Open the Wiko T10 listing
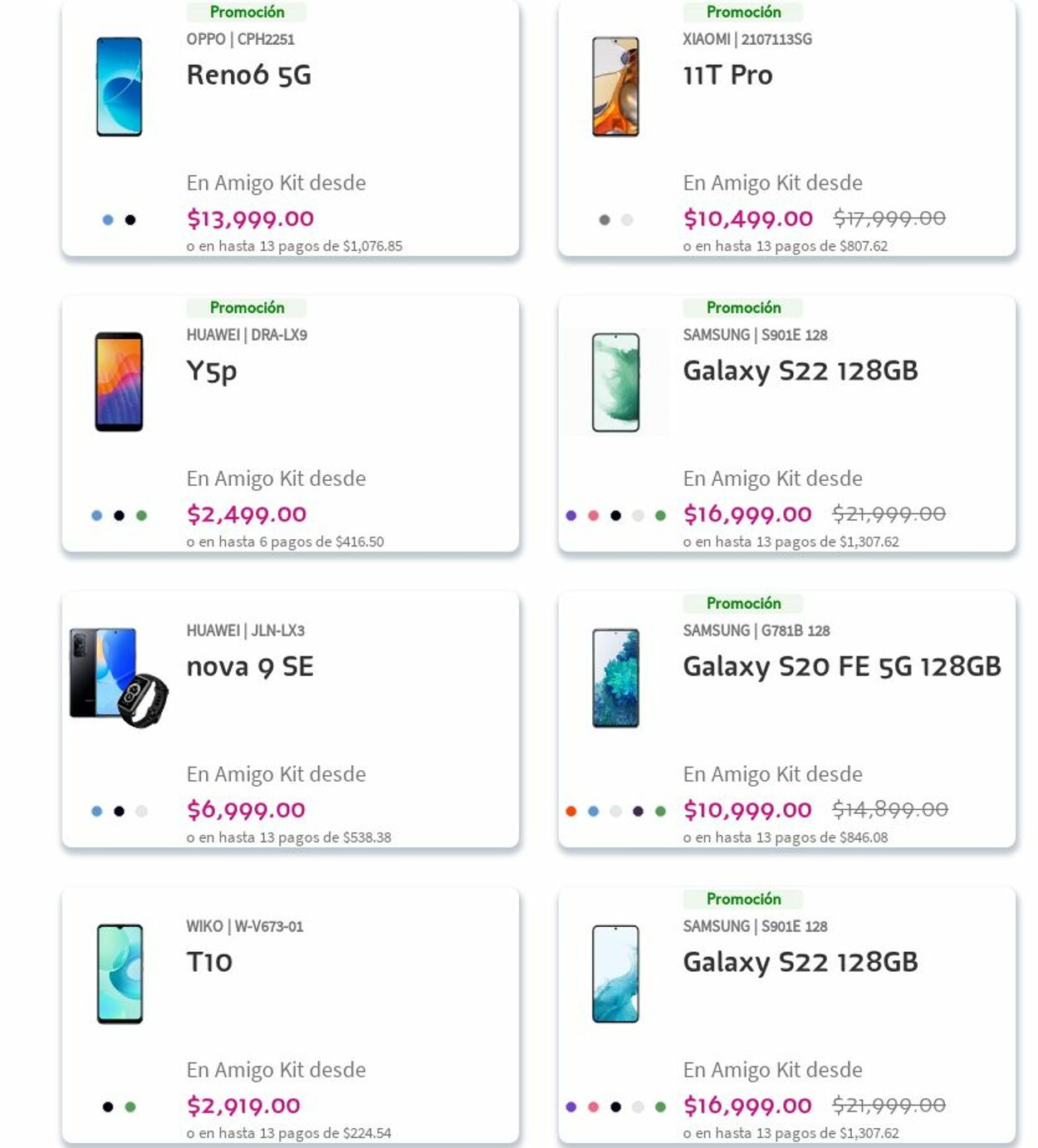 pyautogui.click(x=210, y=961)
